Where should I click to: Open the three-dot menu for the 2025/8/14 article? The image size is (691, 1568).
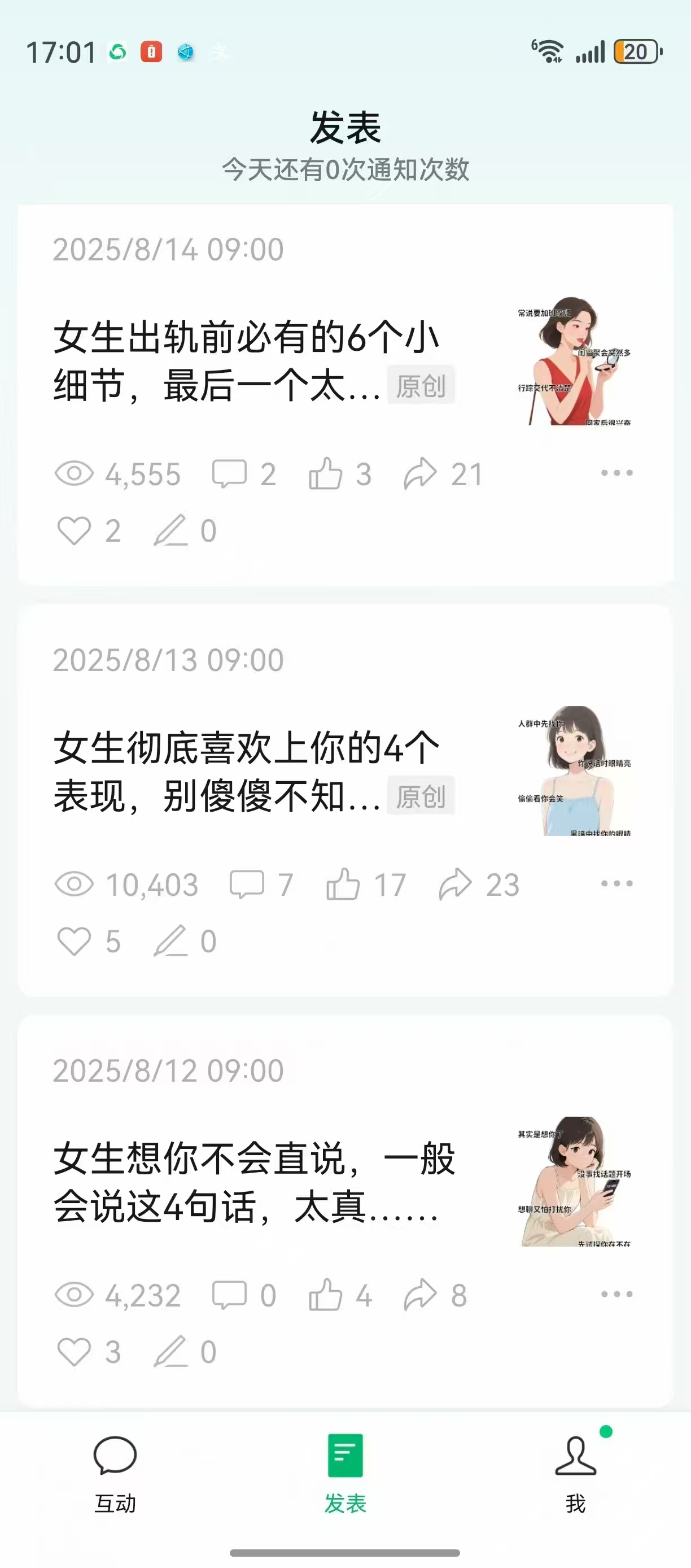616,473
